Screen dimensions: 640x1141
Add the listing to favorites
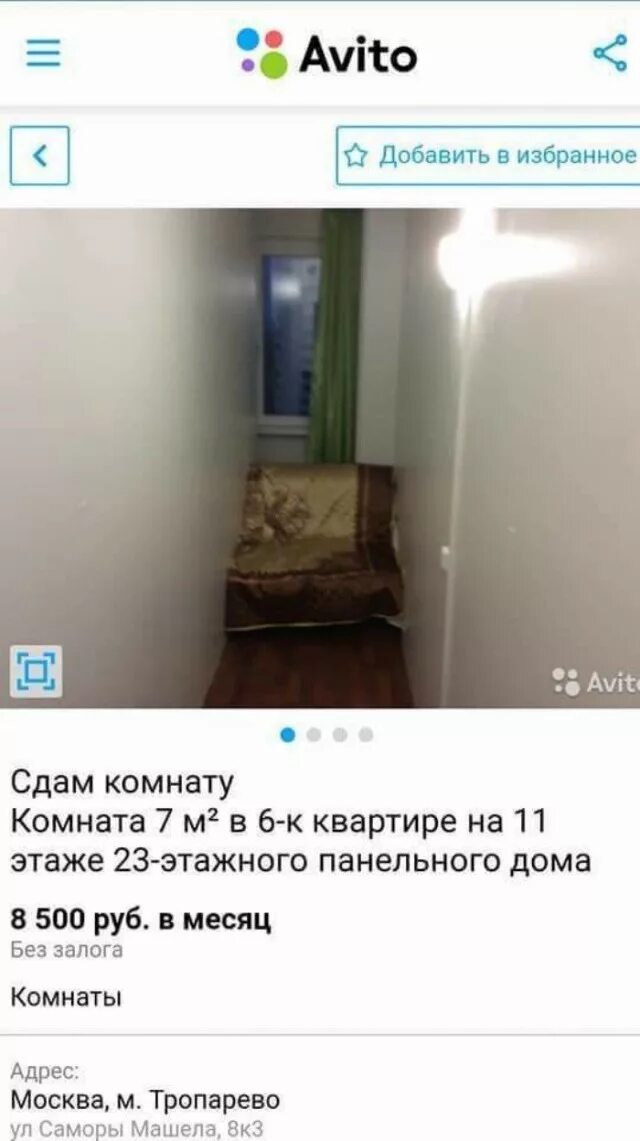pos(488,156)
